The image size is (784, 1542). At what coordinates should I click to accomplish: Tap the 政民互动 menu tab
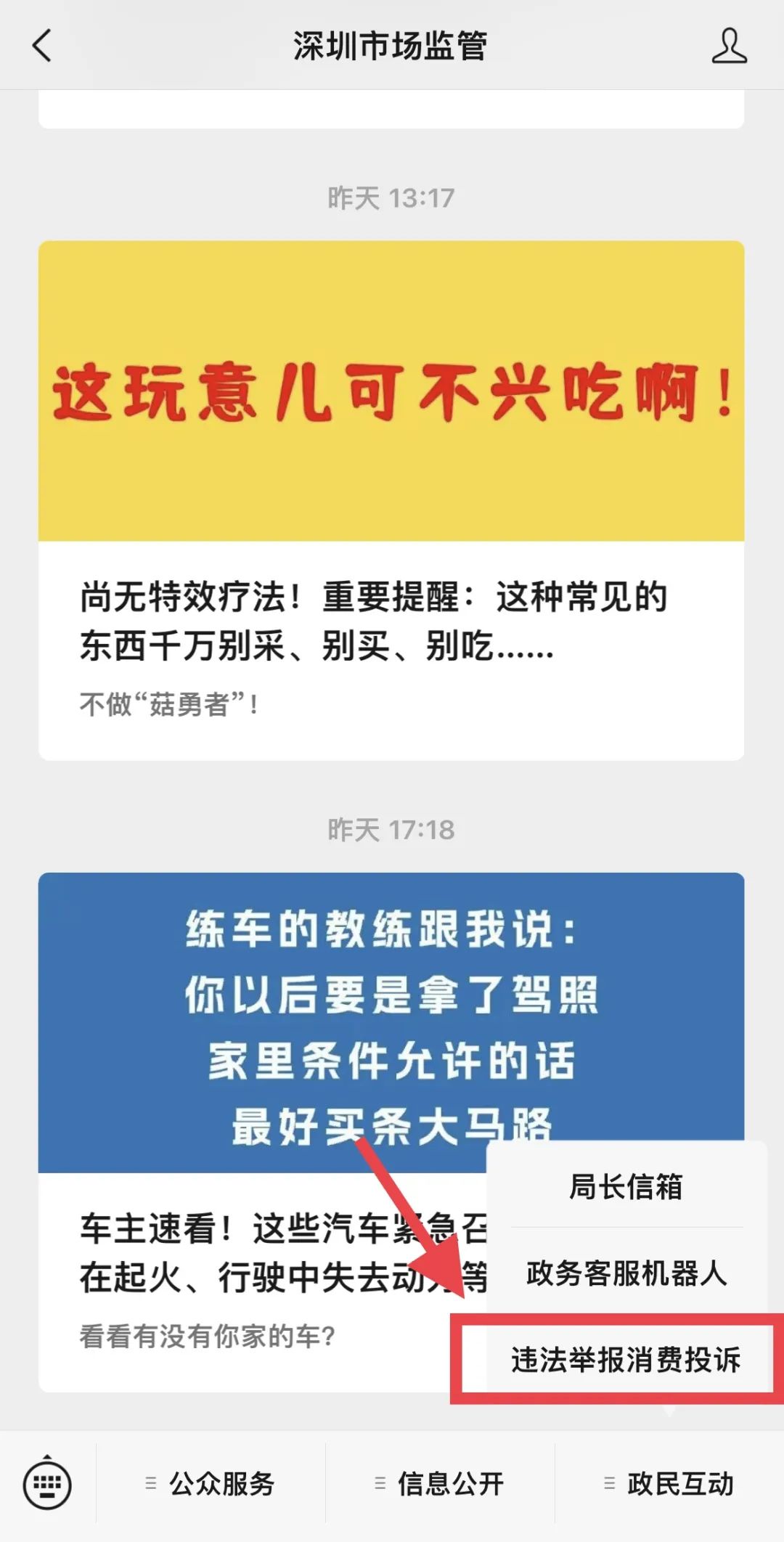[669, 1484]
